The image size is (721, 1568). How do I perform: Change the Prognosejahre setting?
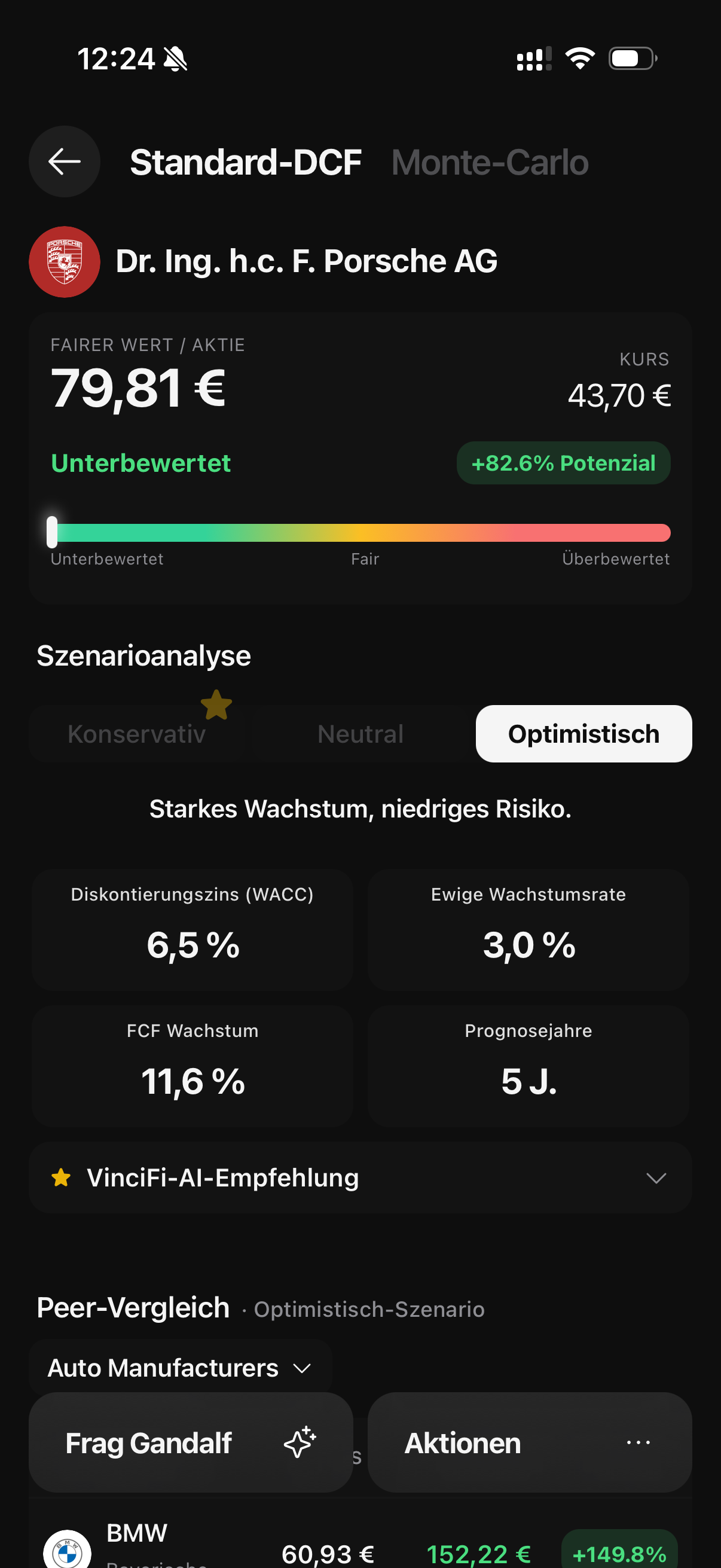pyautogui.click(x=528, y=1066)
